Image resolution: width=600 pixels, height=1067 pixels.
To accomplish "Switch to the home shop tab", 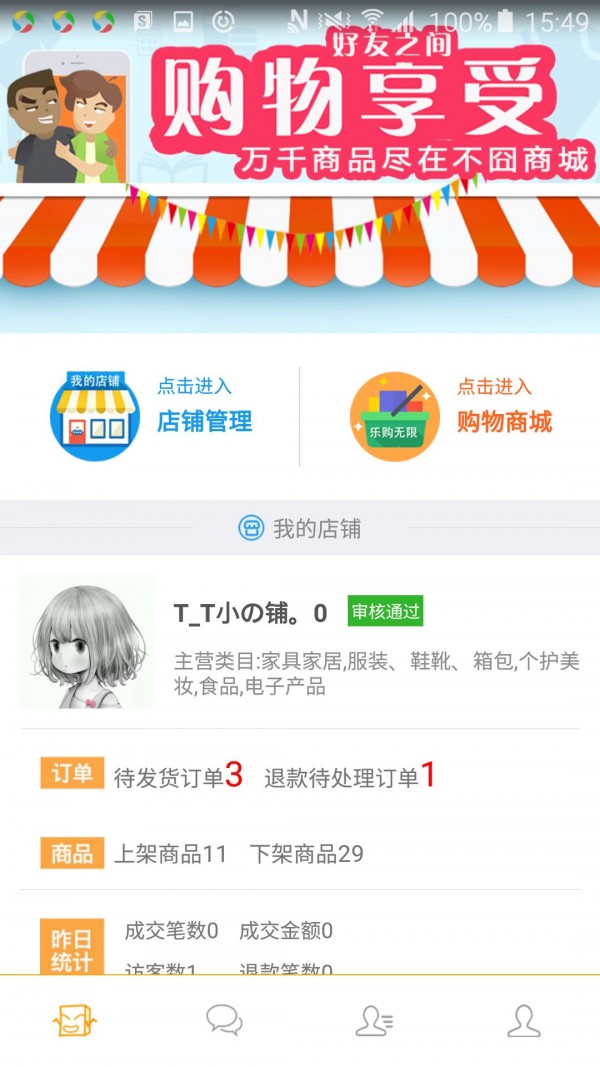I will 75,1021.
